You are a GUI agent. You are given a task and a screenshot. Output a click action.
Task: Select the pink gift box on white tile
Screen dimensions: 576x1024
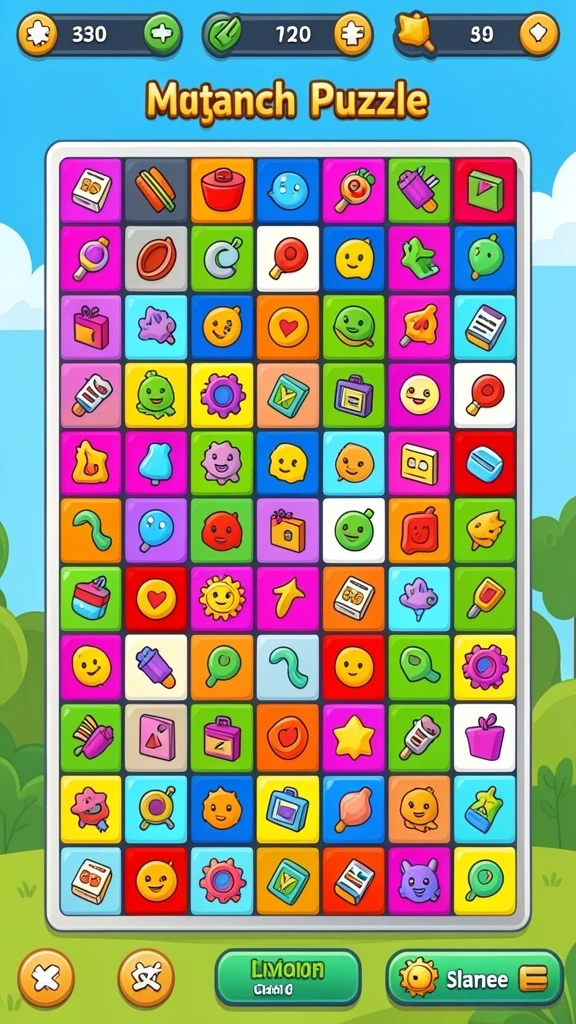[485, 737]
